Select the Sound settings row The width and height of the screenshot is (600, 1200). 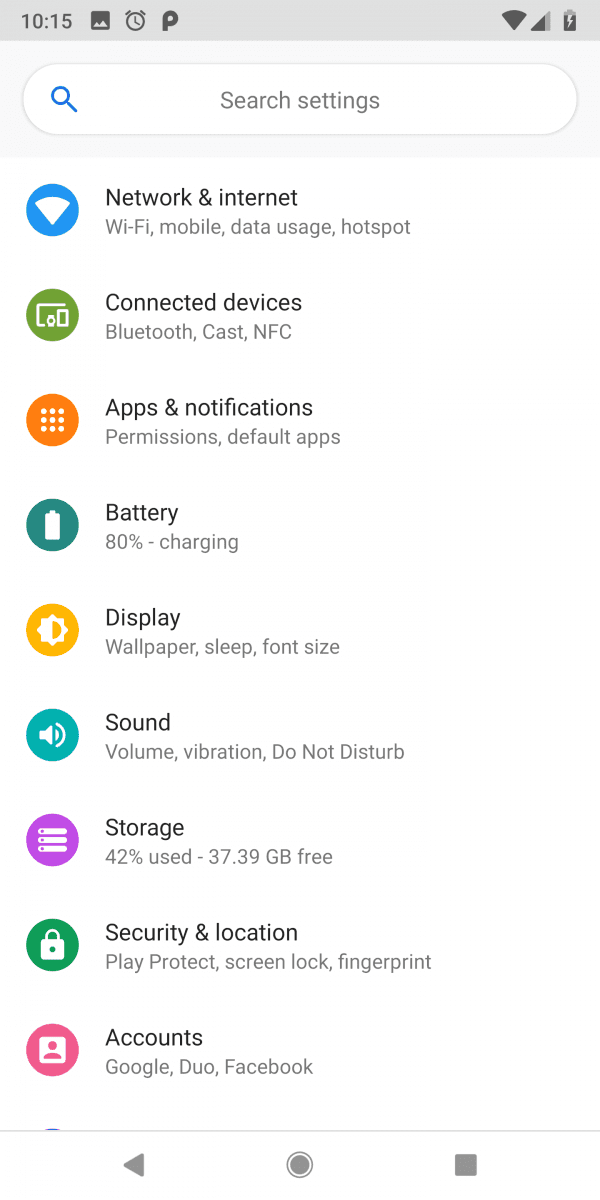[300, 736]
